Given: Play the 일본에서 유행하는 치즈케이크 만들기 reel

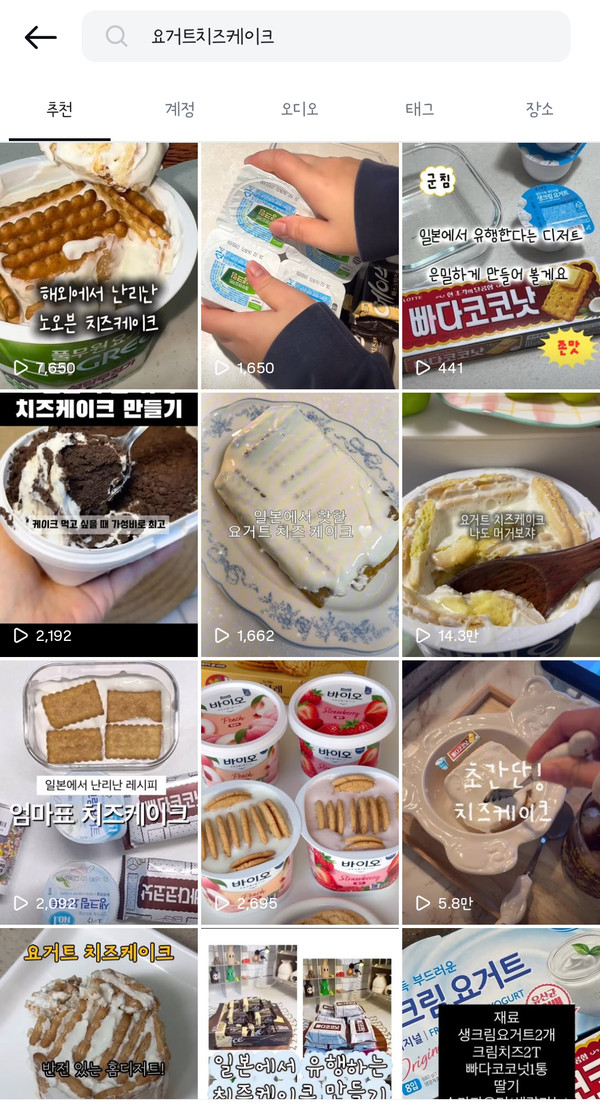Looking at the screenshot, I should click(x=300, y=1020).
